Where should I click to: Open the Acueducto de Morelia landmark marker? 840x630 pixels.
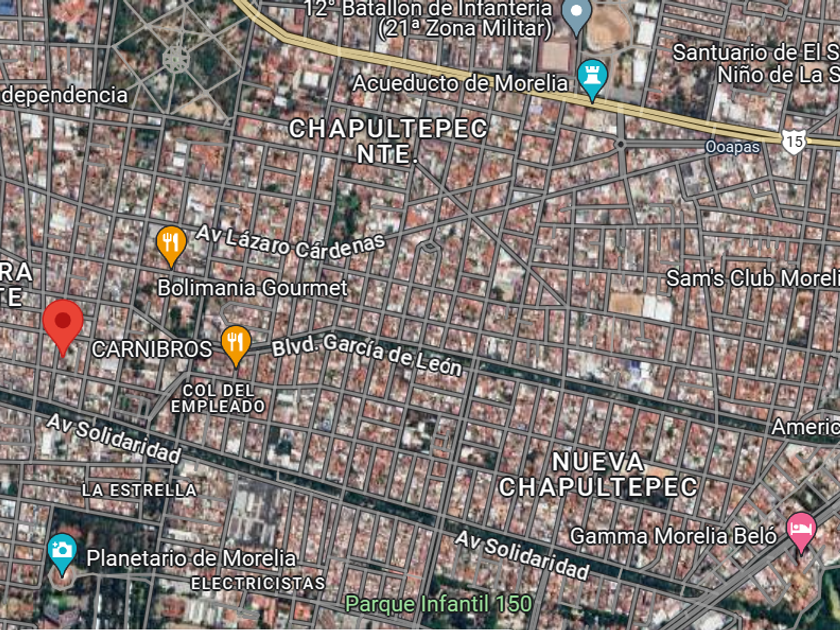click(x=592, y=80)
